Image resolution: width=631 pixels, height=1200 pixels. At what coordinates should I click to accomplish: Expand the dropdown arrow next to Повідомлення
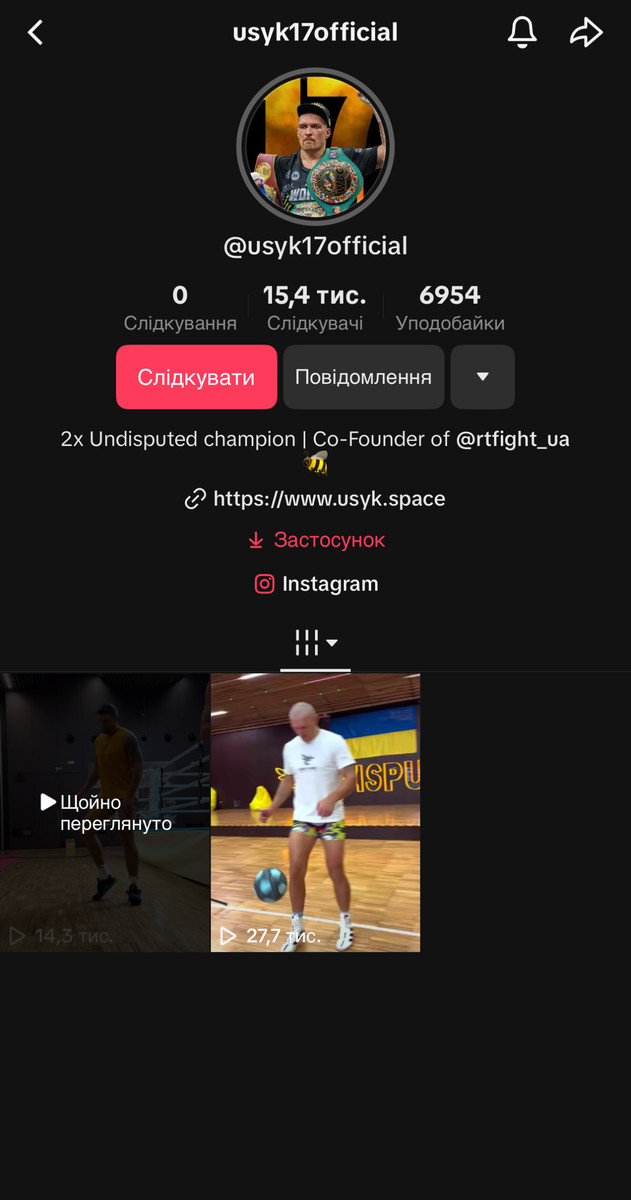(482, 377)
